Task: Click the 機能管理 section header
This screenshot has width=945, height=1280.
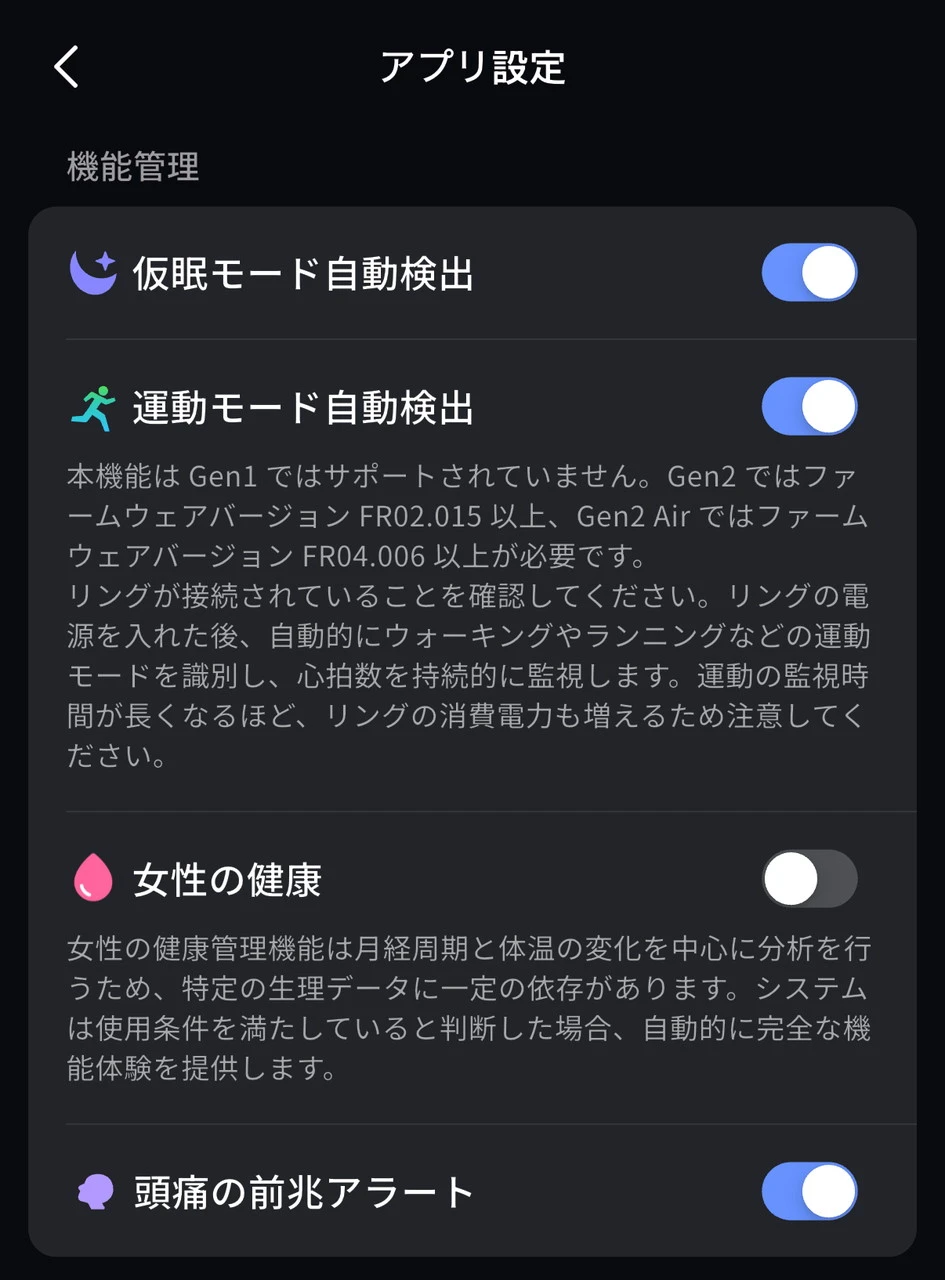Action: [x=131, y=168]
